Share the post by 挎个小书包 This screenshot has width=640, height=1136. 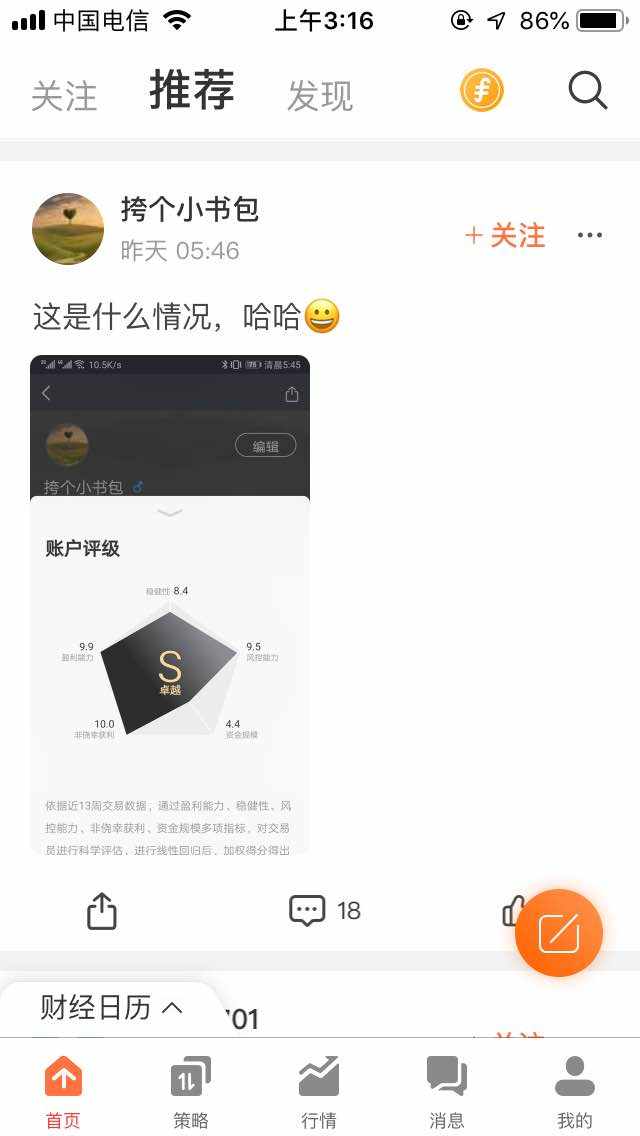[101, 911]
